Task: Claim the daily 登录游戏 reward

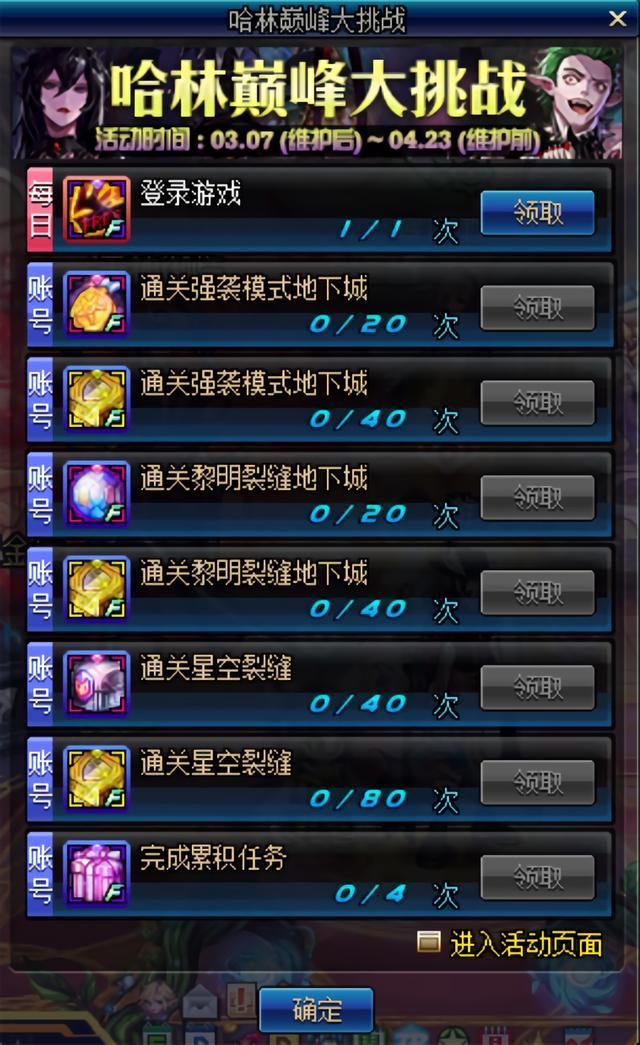Action: (537, 213)
